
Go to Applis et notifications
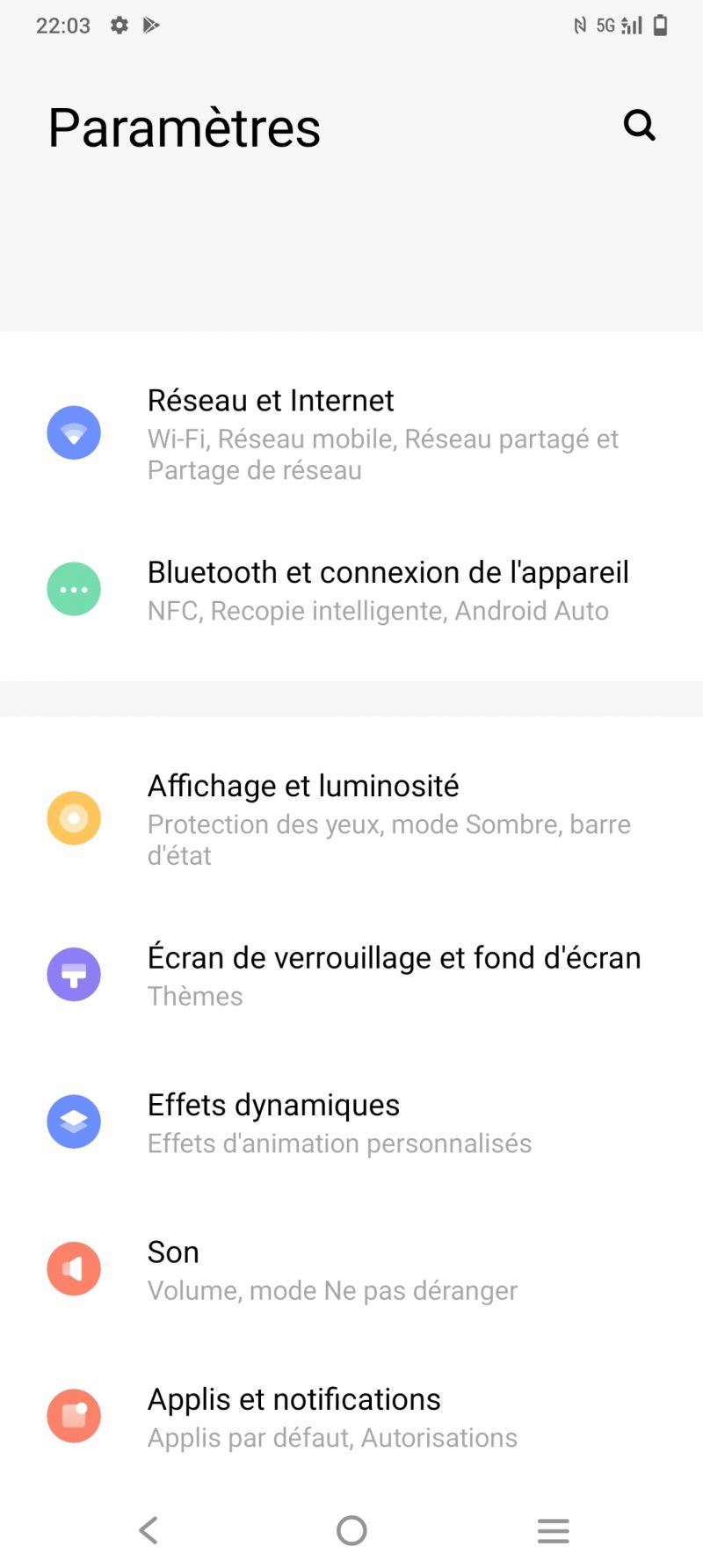click(x=351, y=1417)
